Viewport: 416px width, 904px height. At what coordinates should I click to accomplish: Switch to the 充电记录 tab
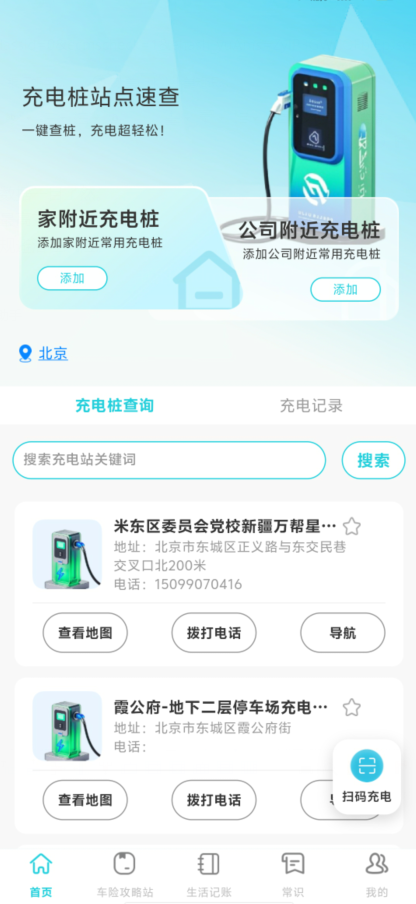[311, 405]
